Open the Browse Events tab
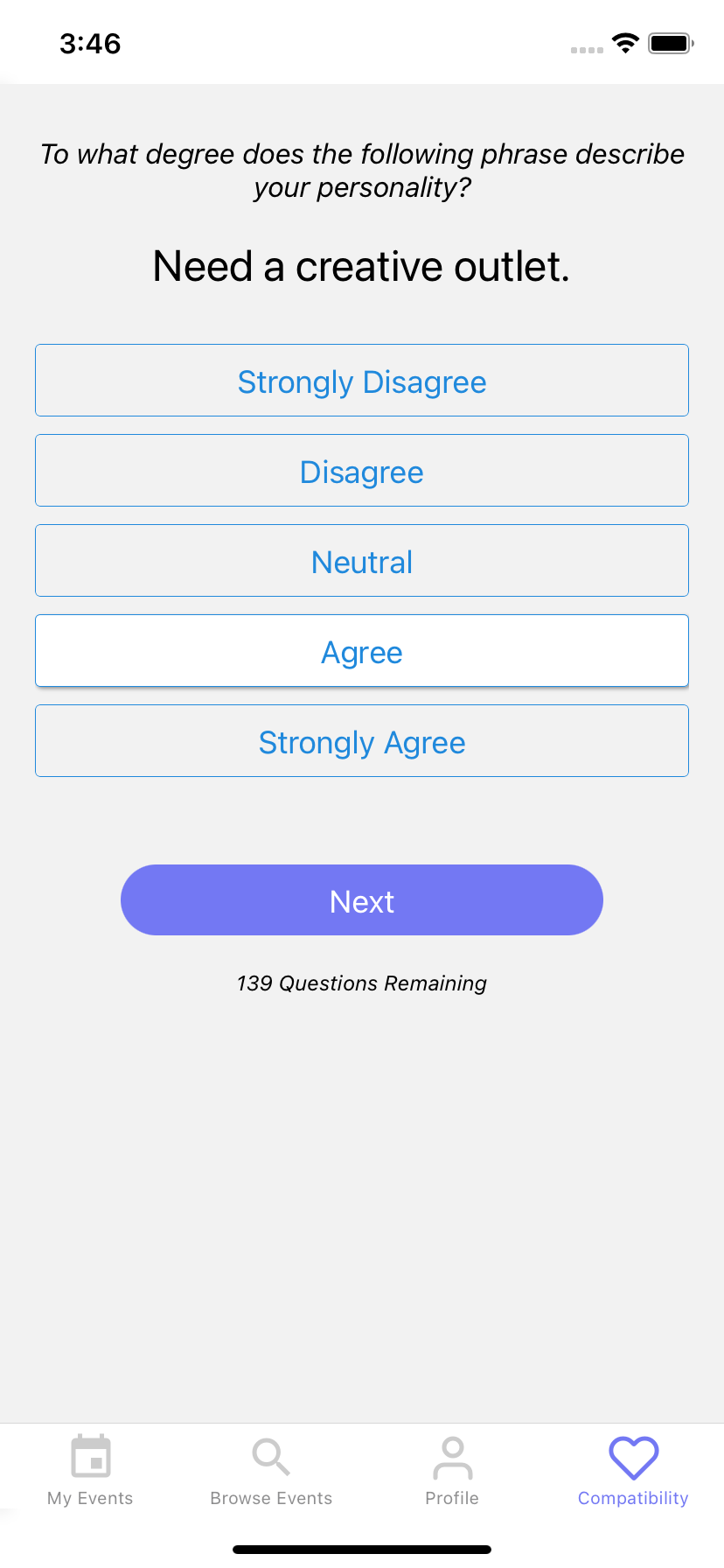The image size is (724, 1568). click(x=271, y=1471)
